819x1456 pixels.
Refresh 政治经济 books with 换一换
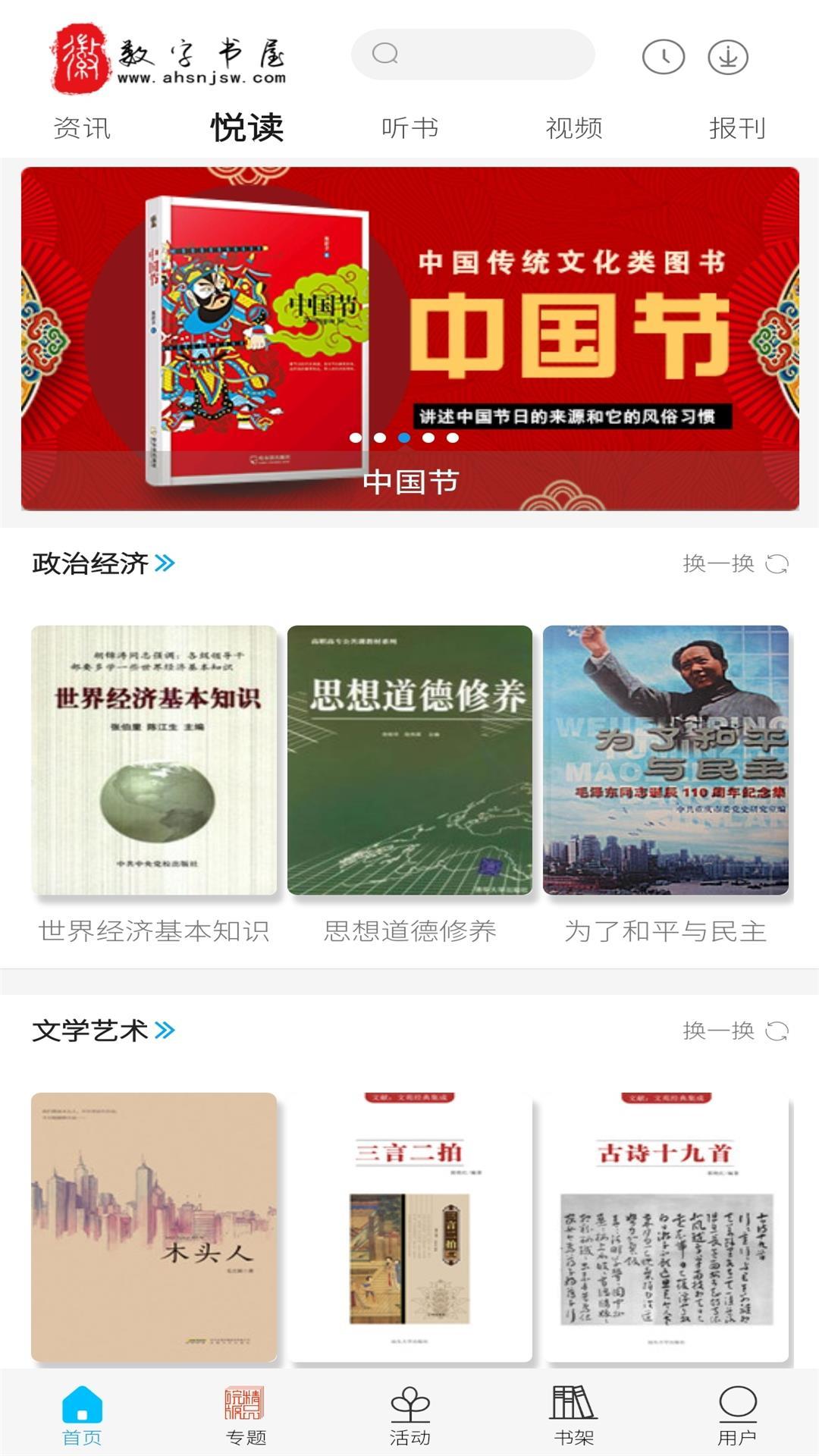[734, 563]
